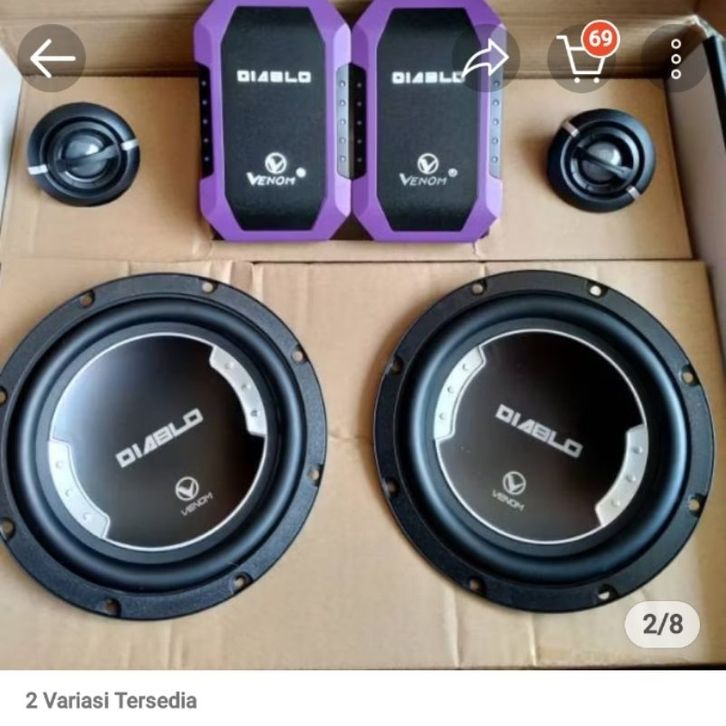Go back using the arrow
Viewport: 726px width, 726px height.
(51, 58)
